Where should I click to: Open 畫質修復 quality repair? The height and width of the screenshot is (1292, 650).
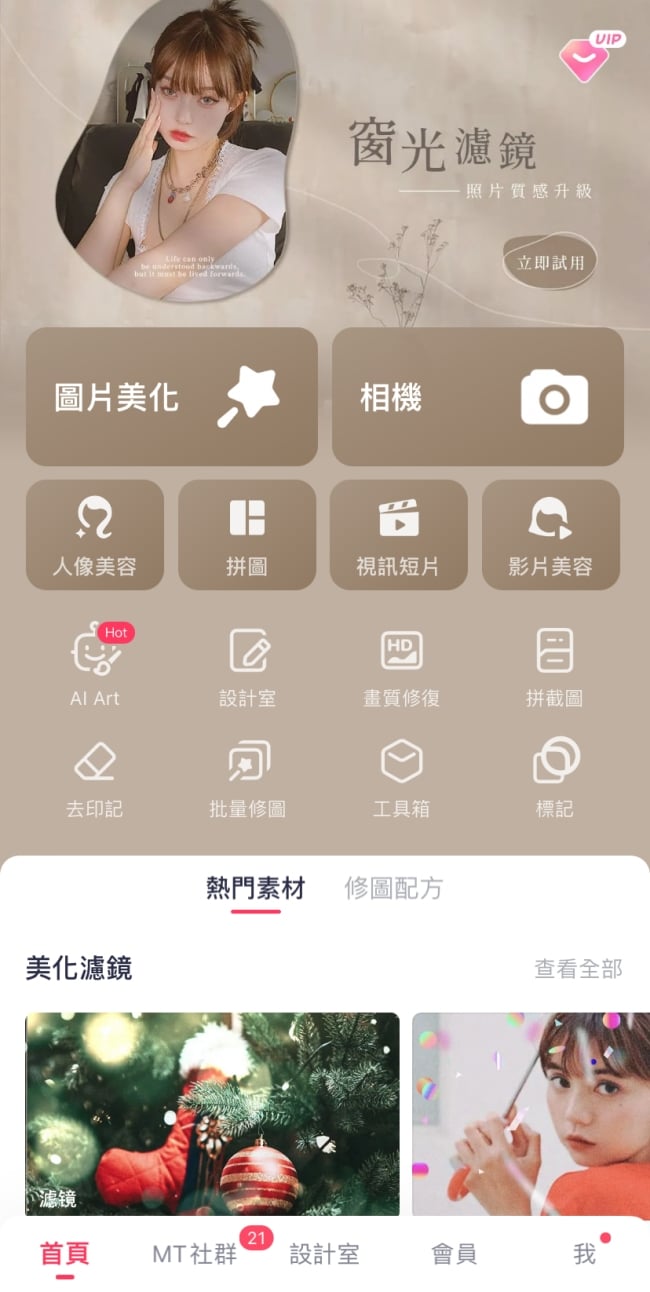pos(401,667)
